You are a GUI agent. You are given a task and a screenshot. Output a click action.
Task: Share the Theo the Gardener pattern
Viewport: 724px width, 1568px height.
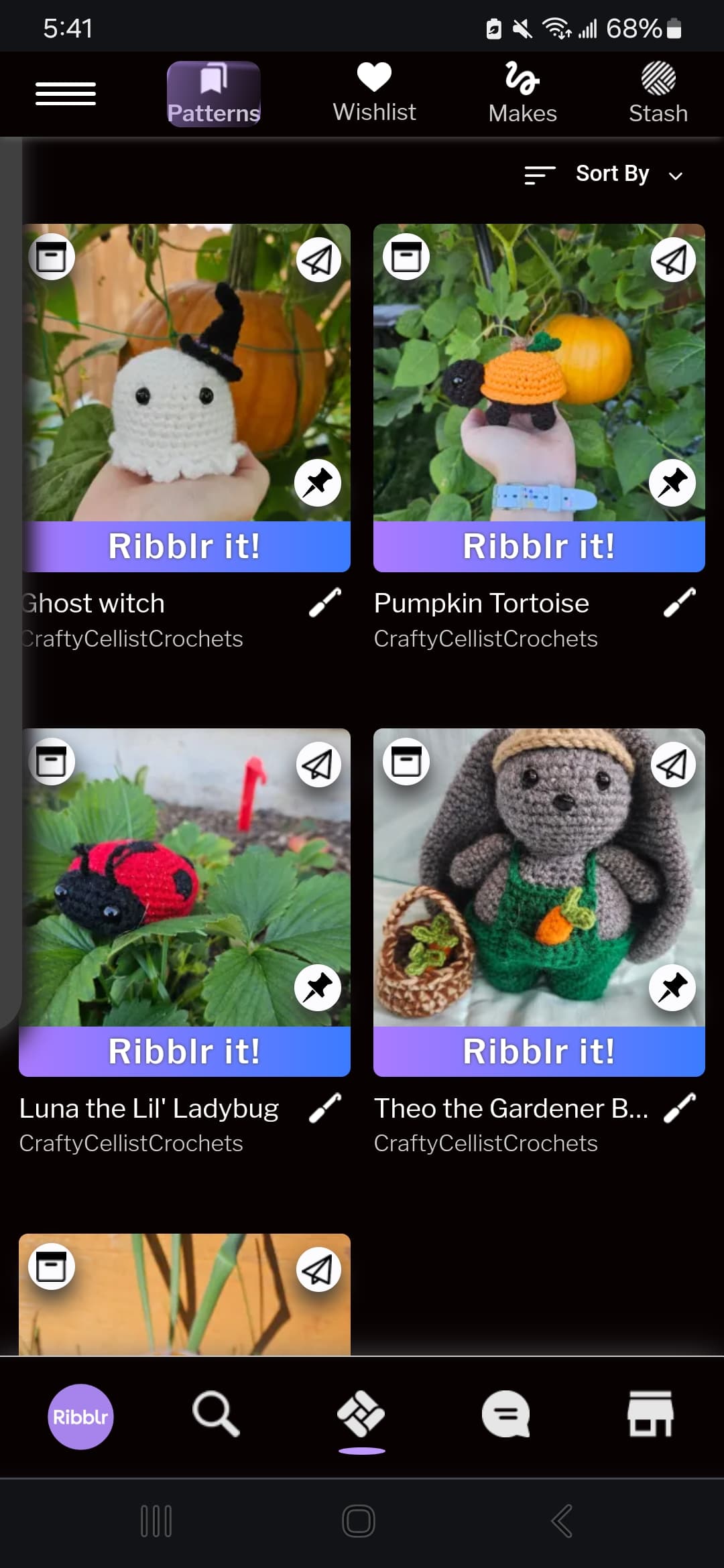click(x=672, y=765)
